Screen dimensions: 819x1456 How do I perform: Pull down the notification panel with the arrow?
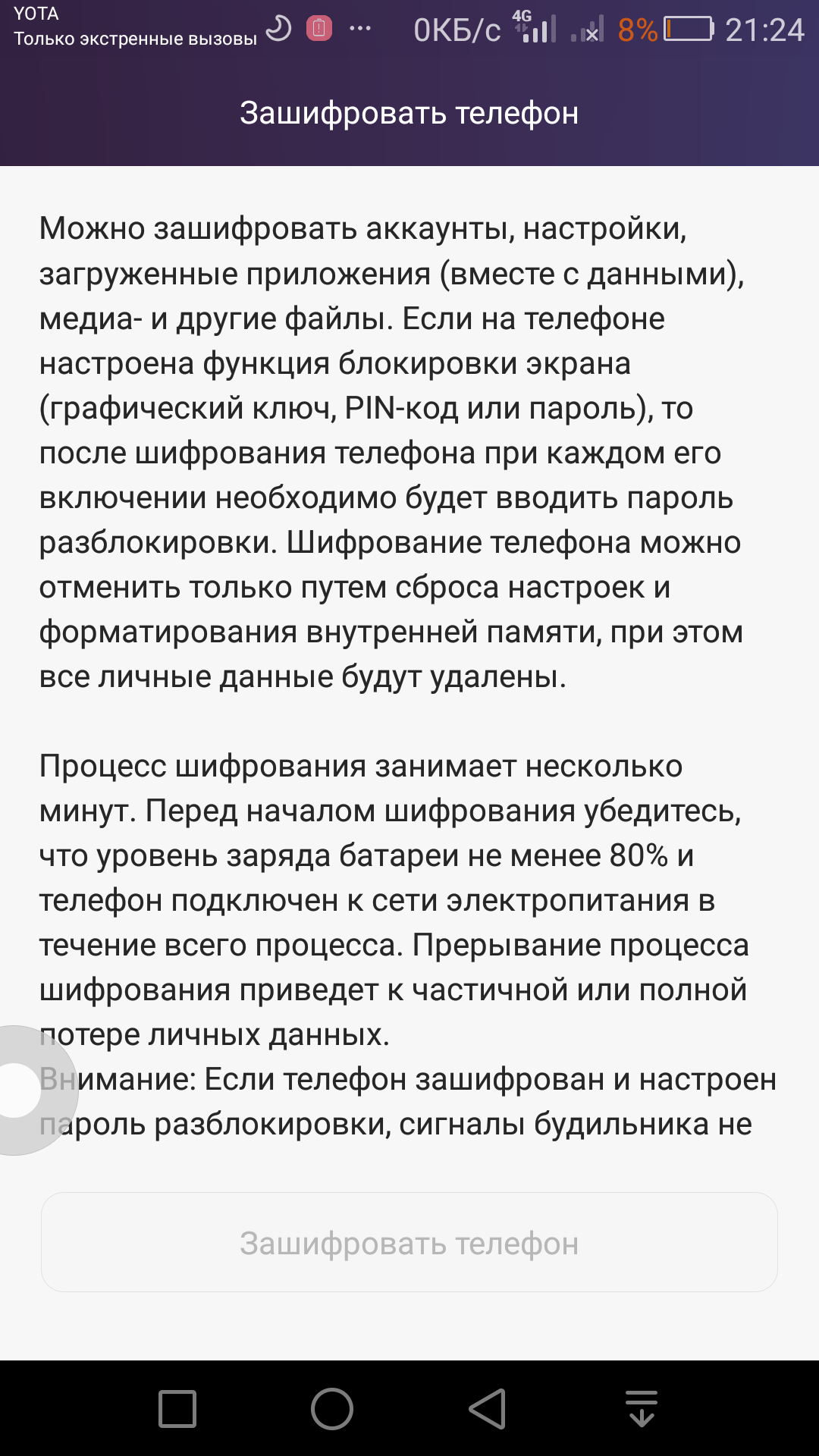(642, 1409)
